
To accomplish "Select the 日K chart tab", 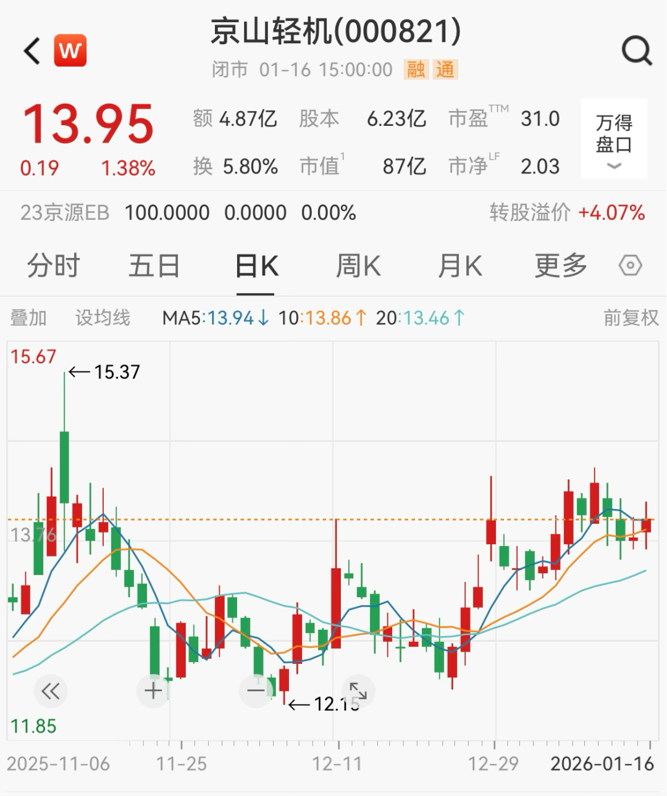I will pyautogui.click(x=255, y=266).
